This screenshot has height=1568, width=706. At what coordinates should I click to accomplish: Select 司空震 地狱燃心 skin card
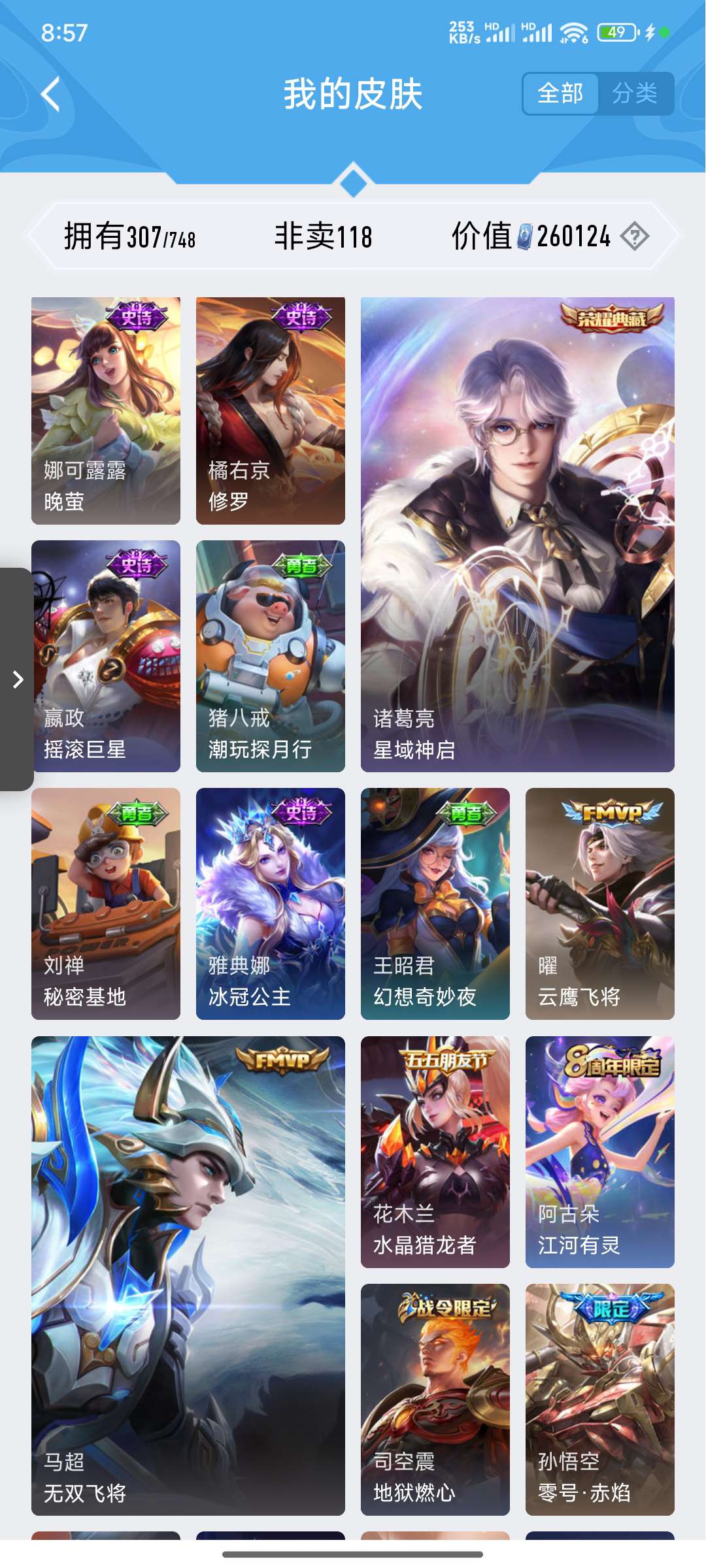435,1399
